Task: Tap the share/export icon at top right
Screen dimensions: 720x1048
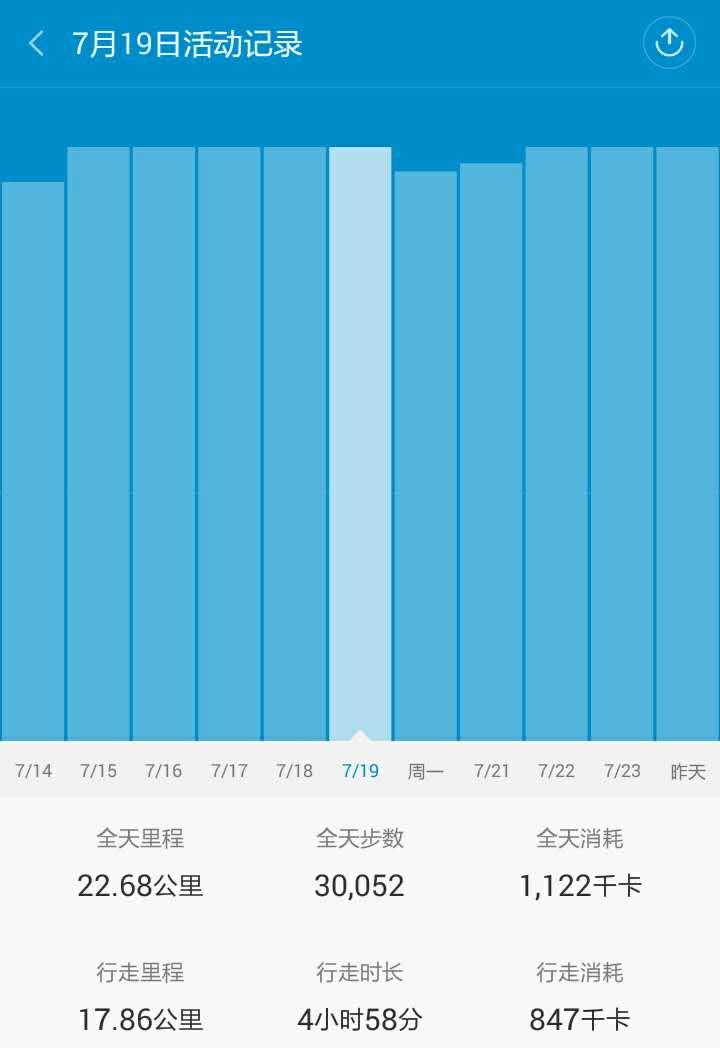Action: (x=668, y=42)
